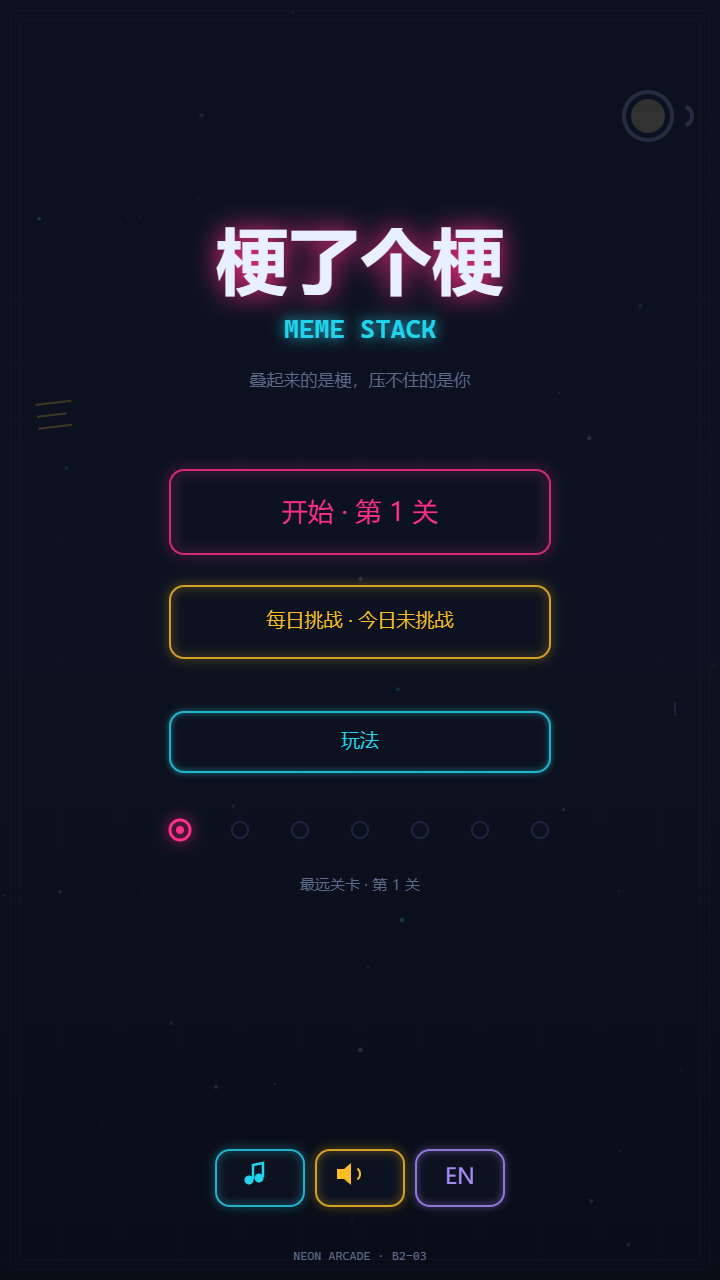
Task: Toggle the background music note button
Action: [260, 1178]
